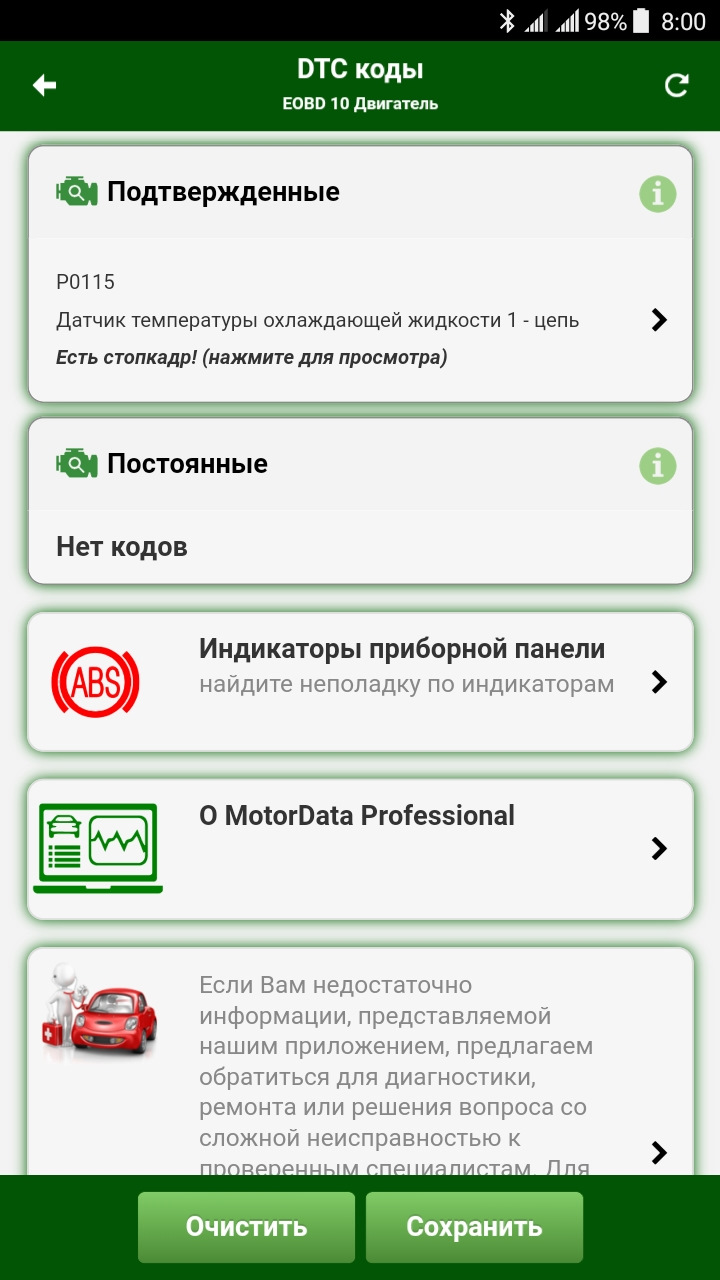Tap the Сохранить button
720x1280 pixels.
point(474,1227)
